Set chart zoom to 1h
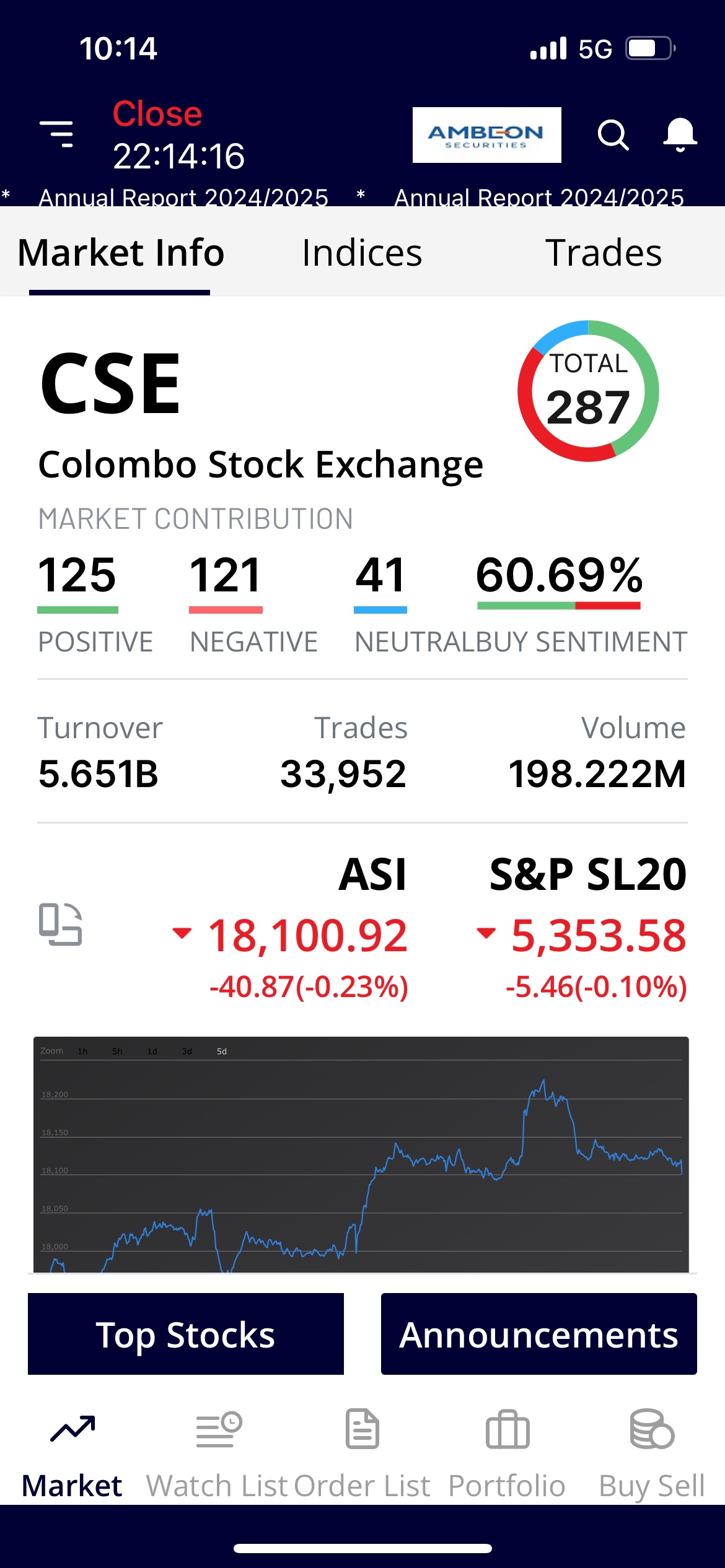The height and width of the screenshot is (1568, 725). tap(82, 1052)
